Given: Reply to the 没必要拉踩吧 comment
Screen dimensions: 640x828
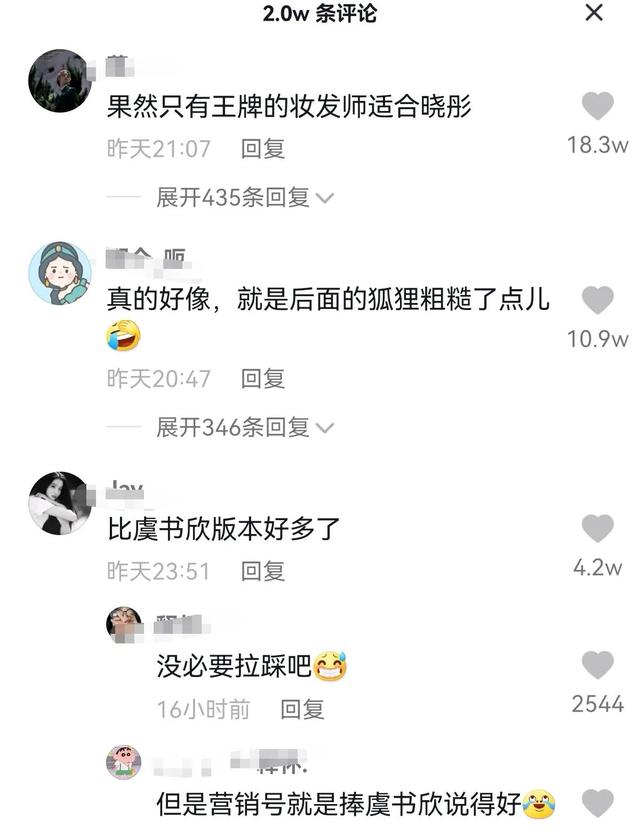Looking at the screenshot, I should (x=302, y=709).
